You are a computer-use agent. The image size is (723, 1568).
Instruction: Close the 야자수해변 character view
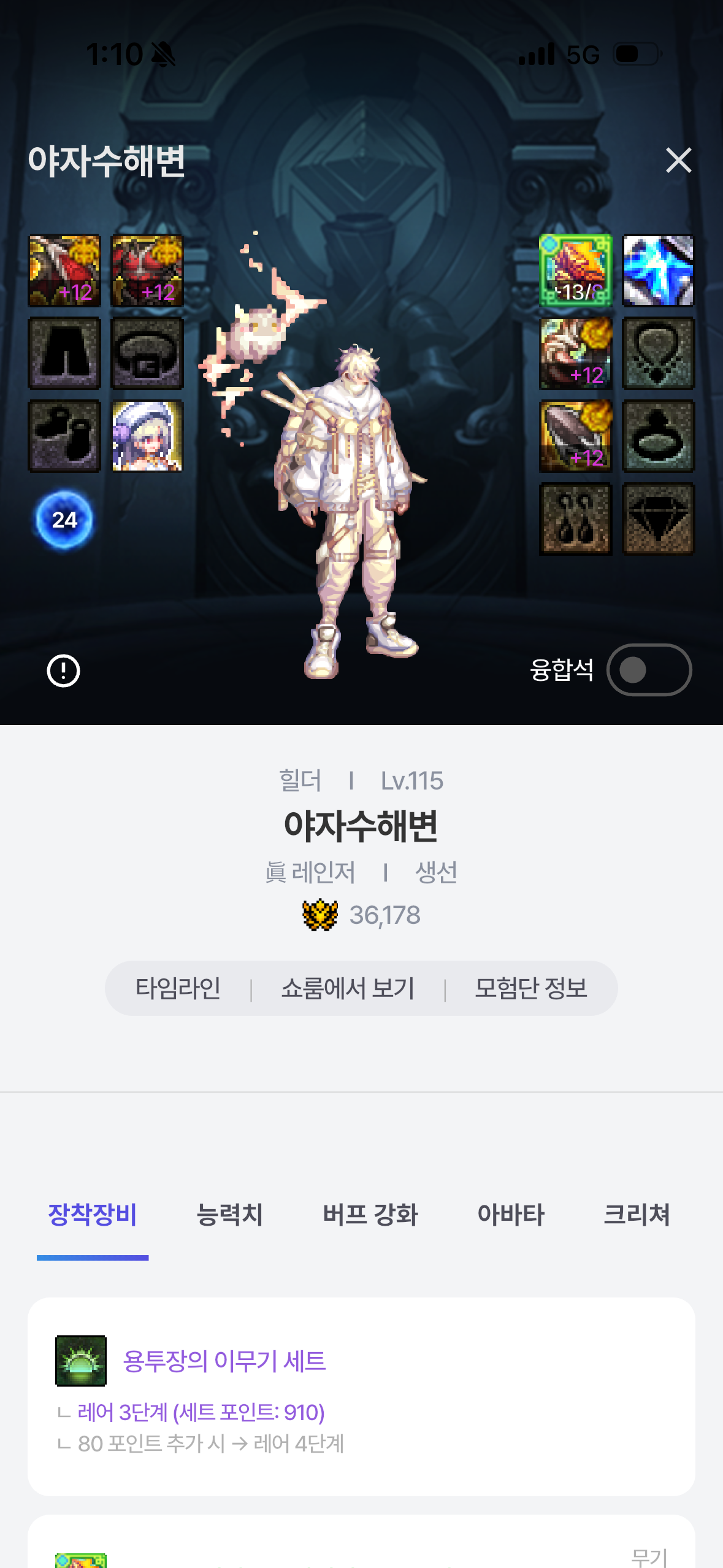click(678, 161)
